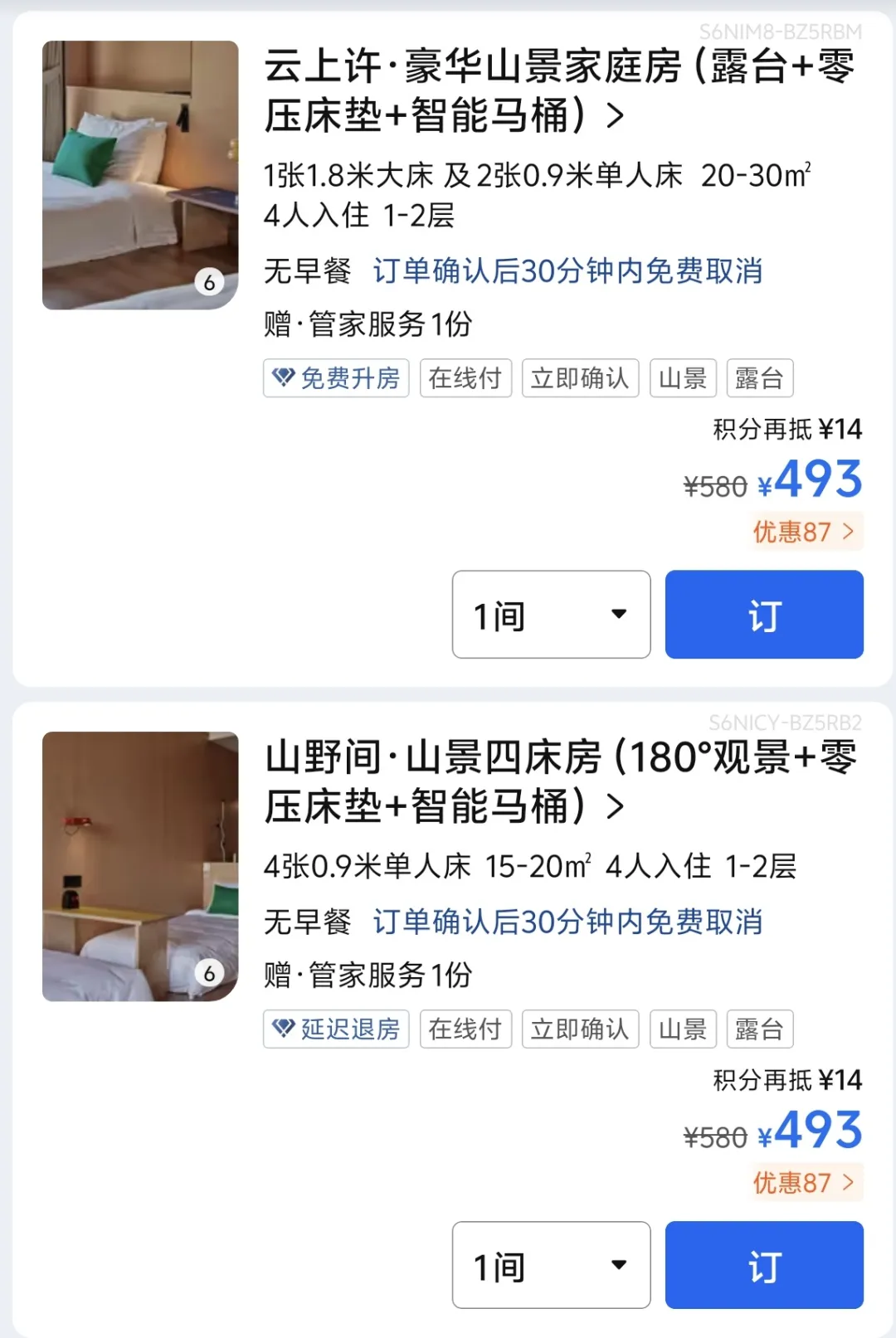This screenshot has height=1338, width=896.
Task: Book the 云上许·豪华山景家庭房
Action: (x=764, y=615)
